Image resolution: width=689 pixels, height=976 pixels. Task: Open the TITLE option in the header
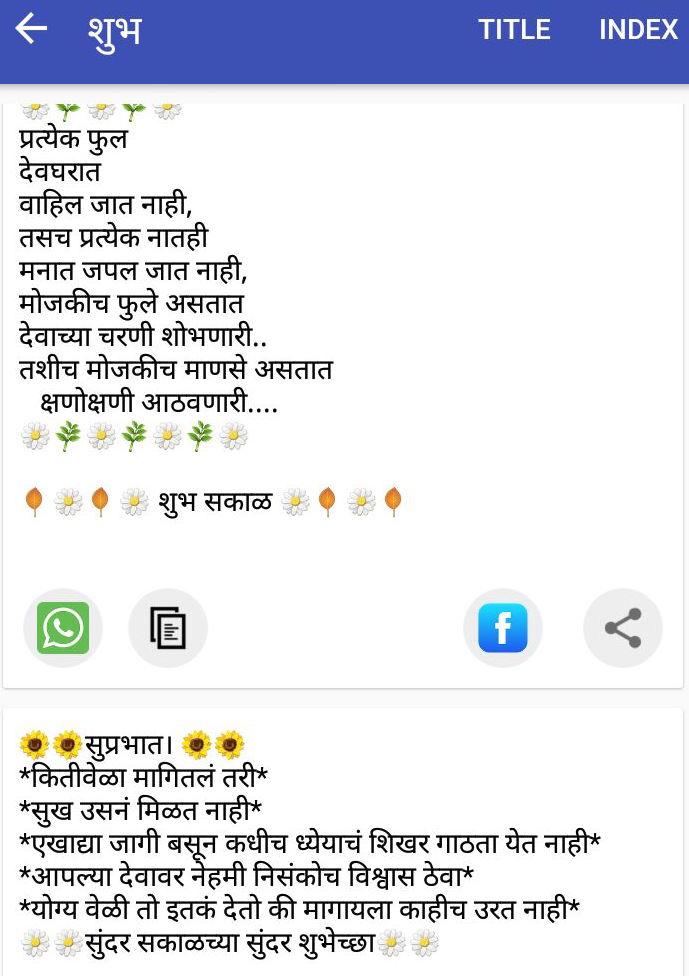coord(514,29)
